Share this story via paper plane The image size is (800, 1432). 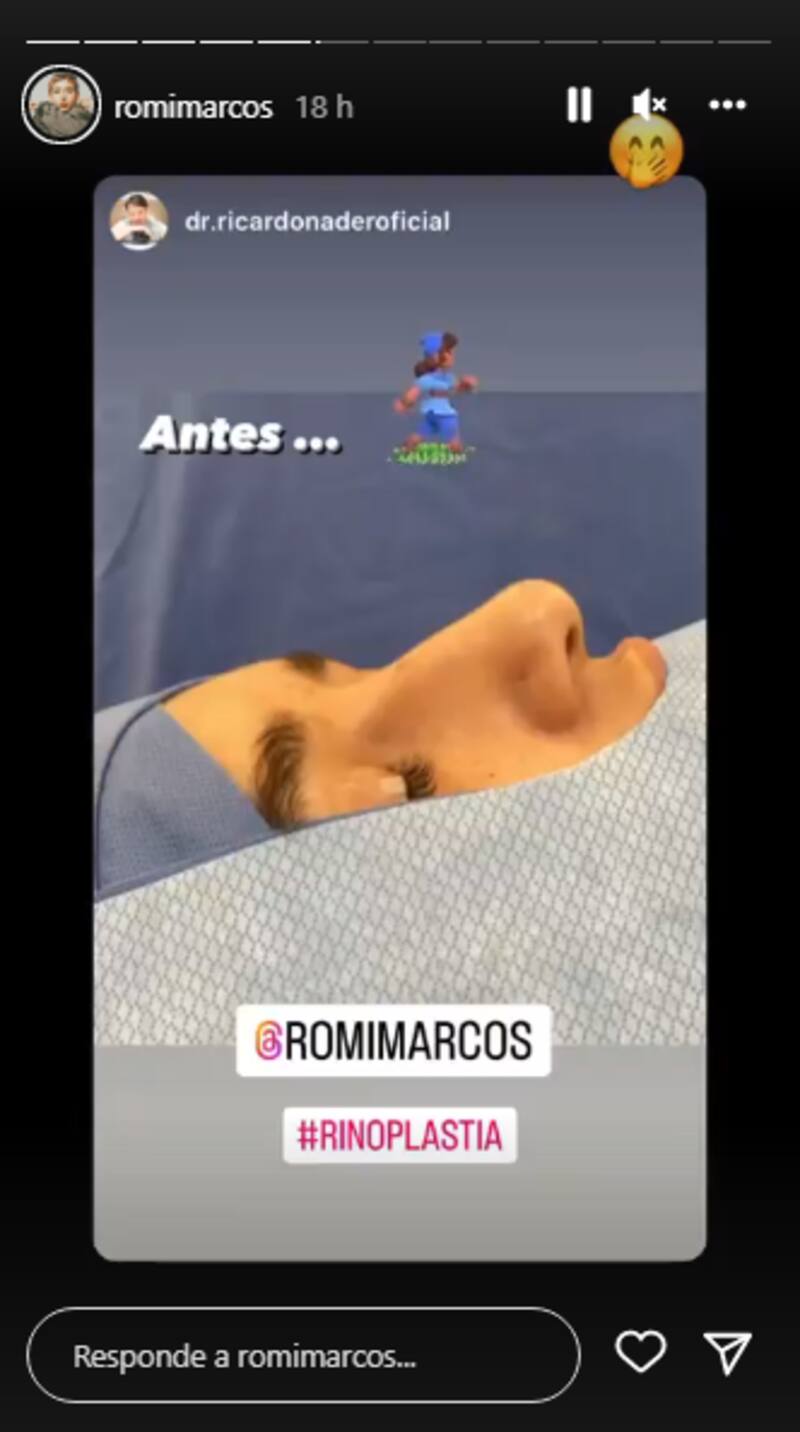[x=727, y=1353]
